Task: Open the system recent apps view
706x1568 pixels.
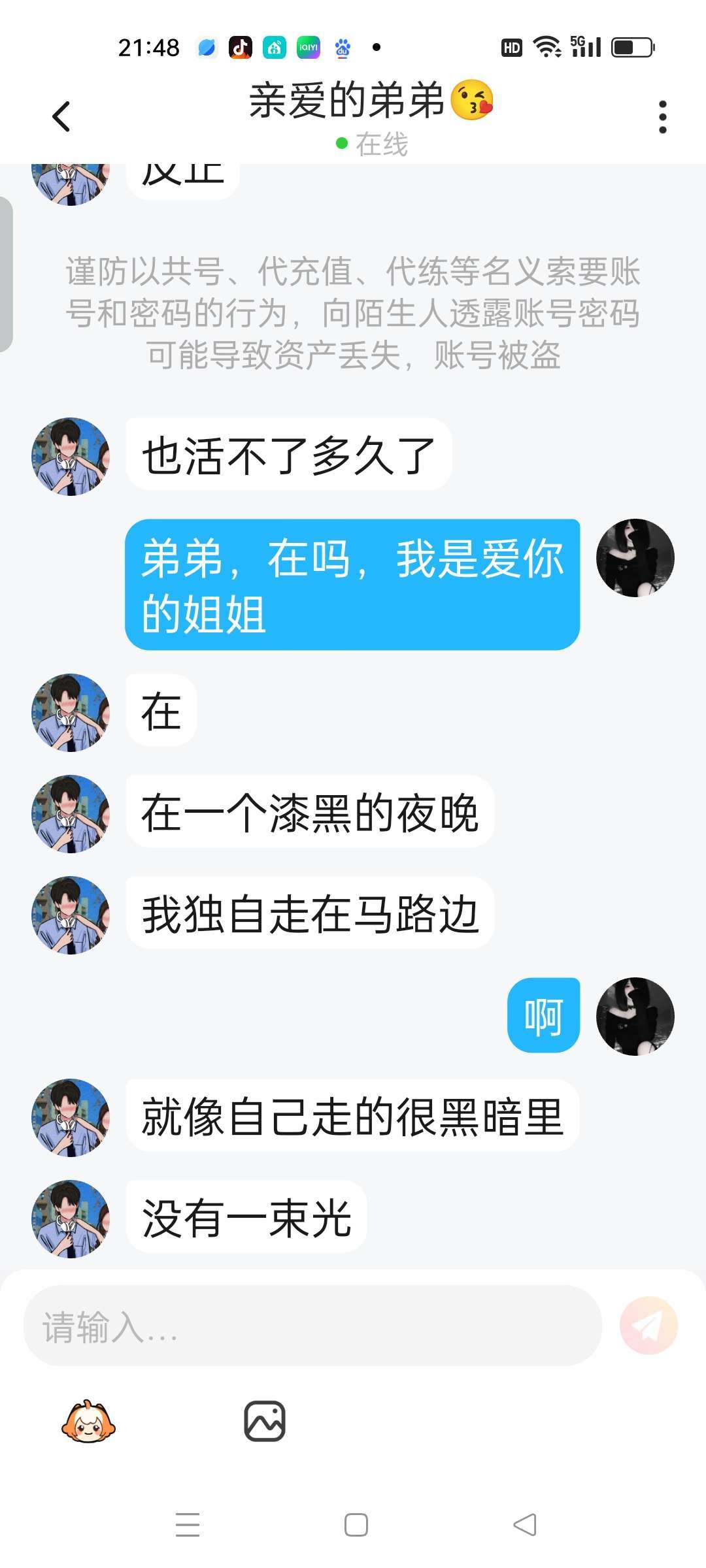Action: click(x=188, y=1524)
